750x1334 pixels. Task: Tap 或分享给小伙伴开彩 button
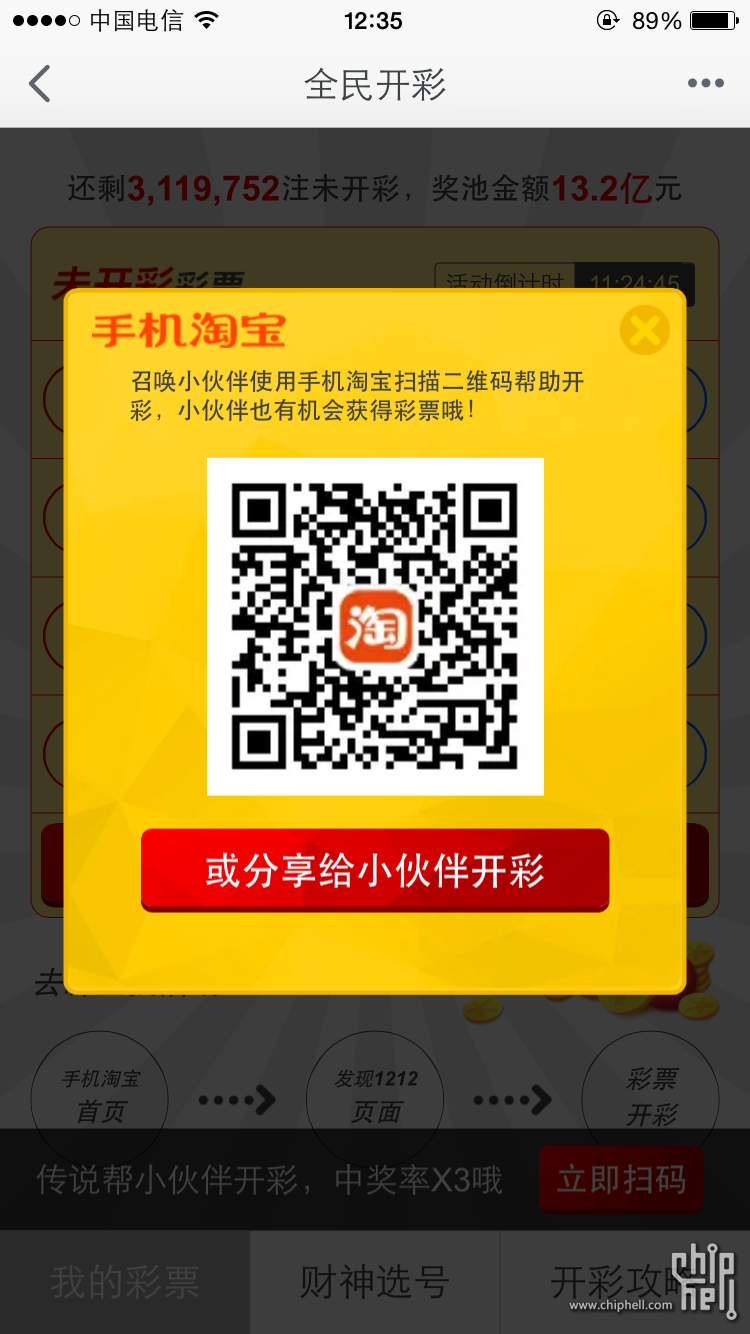pyautogui.click(x=375, y=870)
